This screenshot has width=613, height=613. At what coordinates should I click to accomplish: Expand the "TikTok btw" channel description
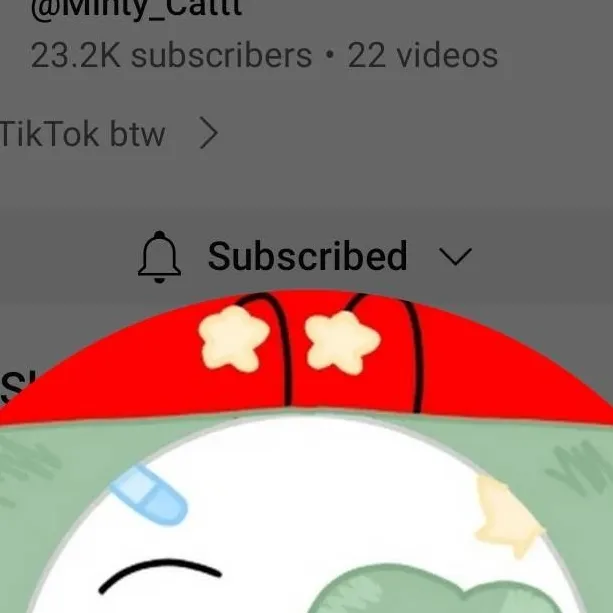(208, 134)
